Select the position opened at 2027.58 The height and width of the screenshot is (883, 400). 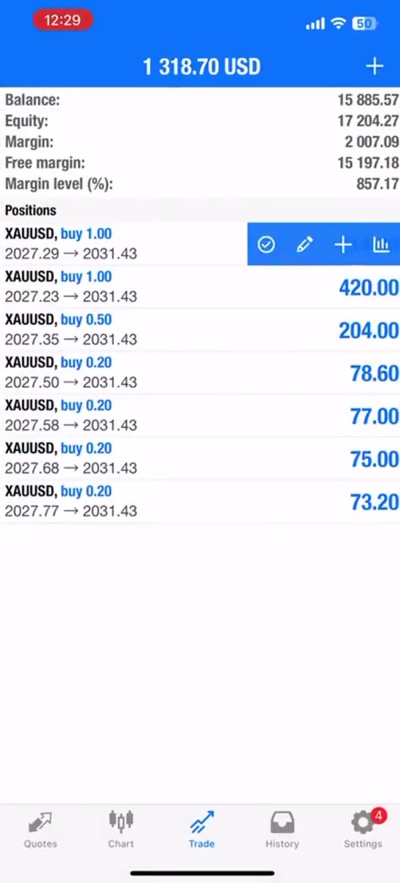(200, 415)
